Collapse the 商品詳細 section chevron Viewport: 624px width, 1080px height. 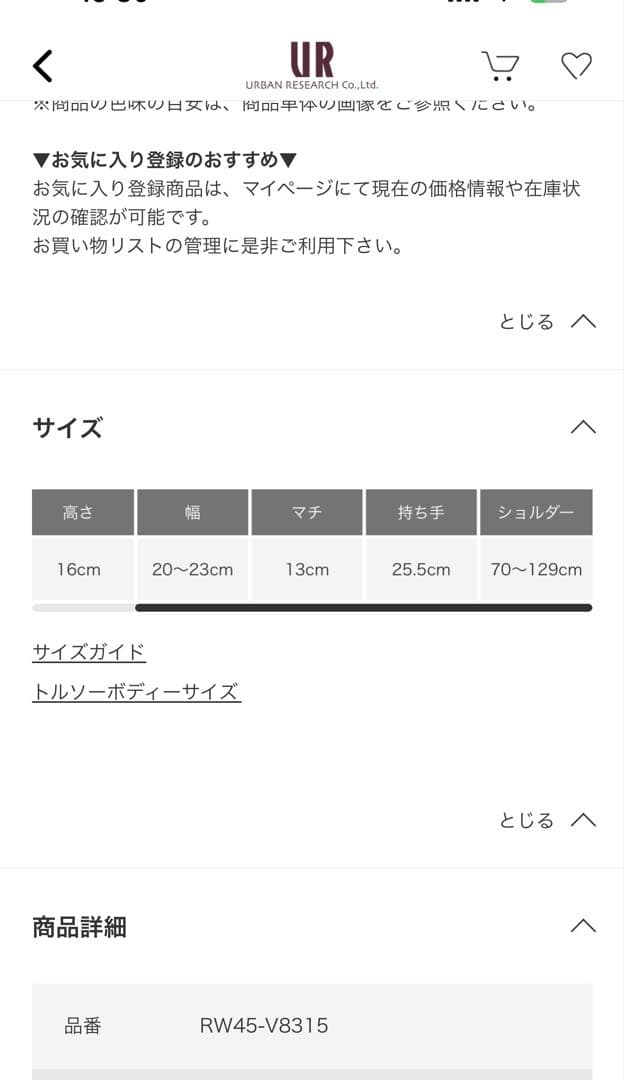coord(582,926)
